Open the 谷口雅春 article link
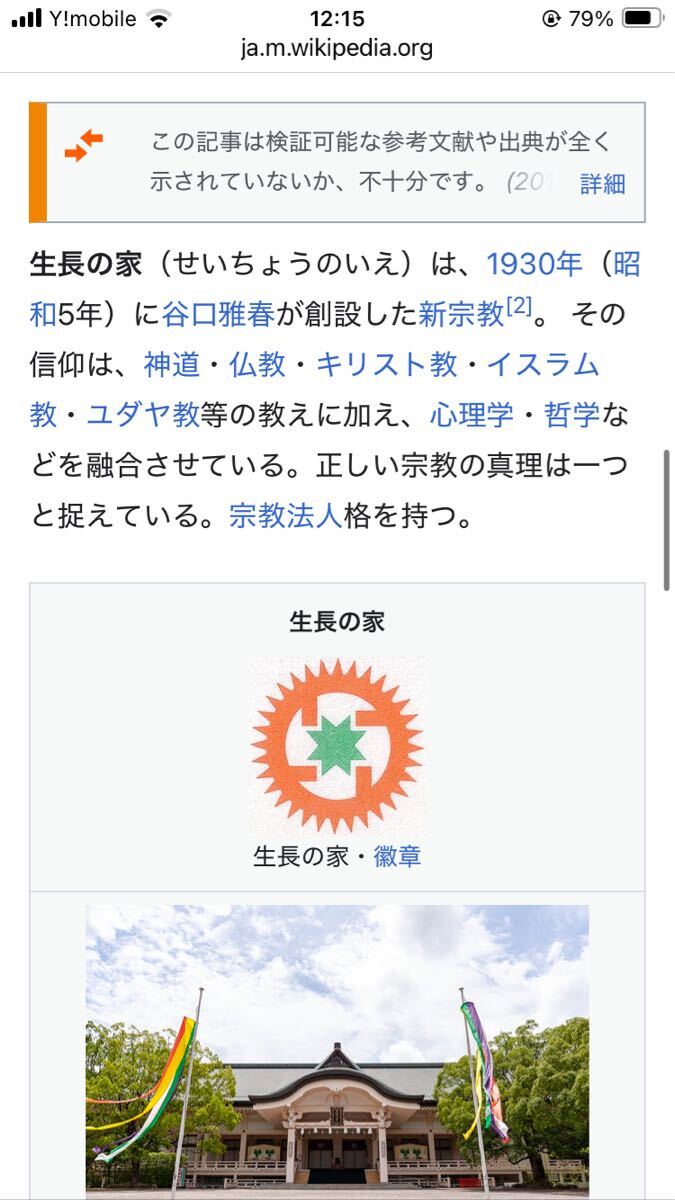Viewport: 675px width, 1200px height. [218, 314]
